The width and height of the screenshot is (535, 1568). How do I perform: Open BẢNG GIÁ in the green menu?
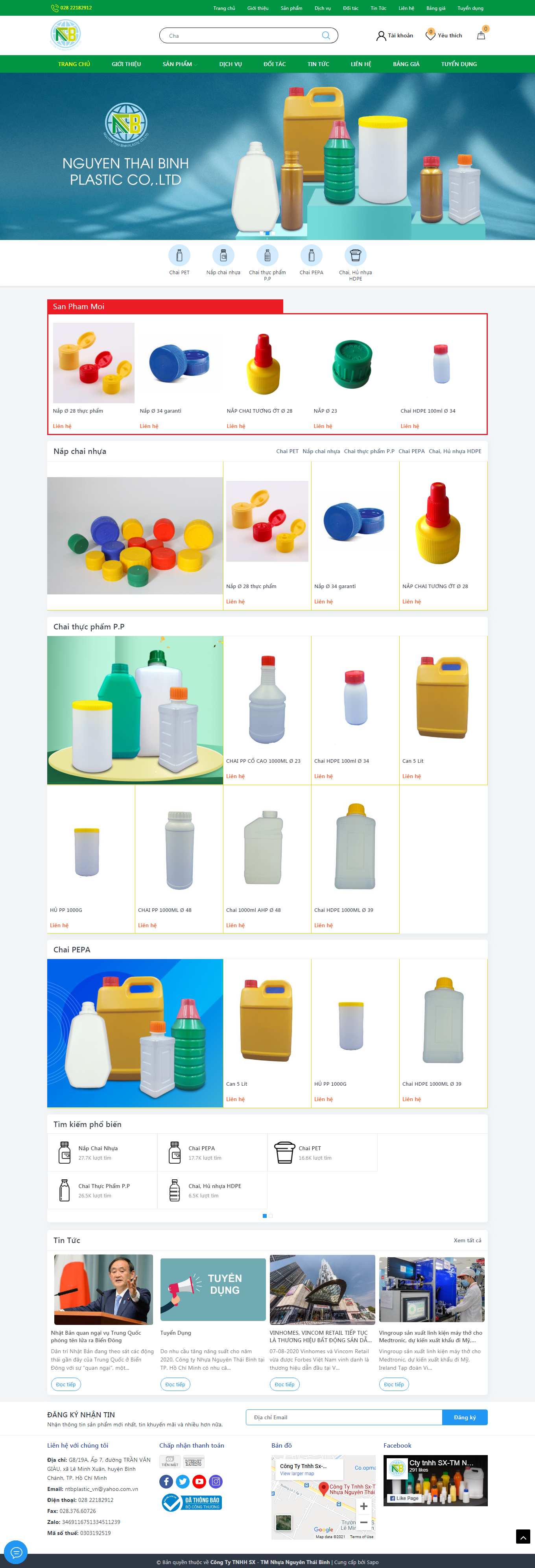pyautogui.click(x=406, y=64)
